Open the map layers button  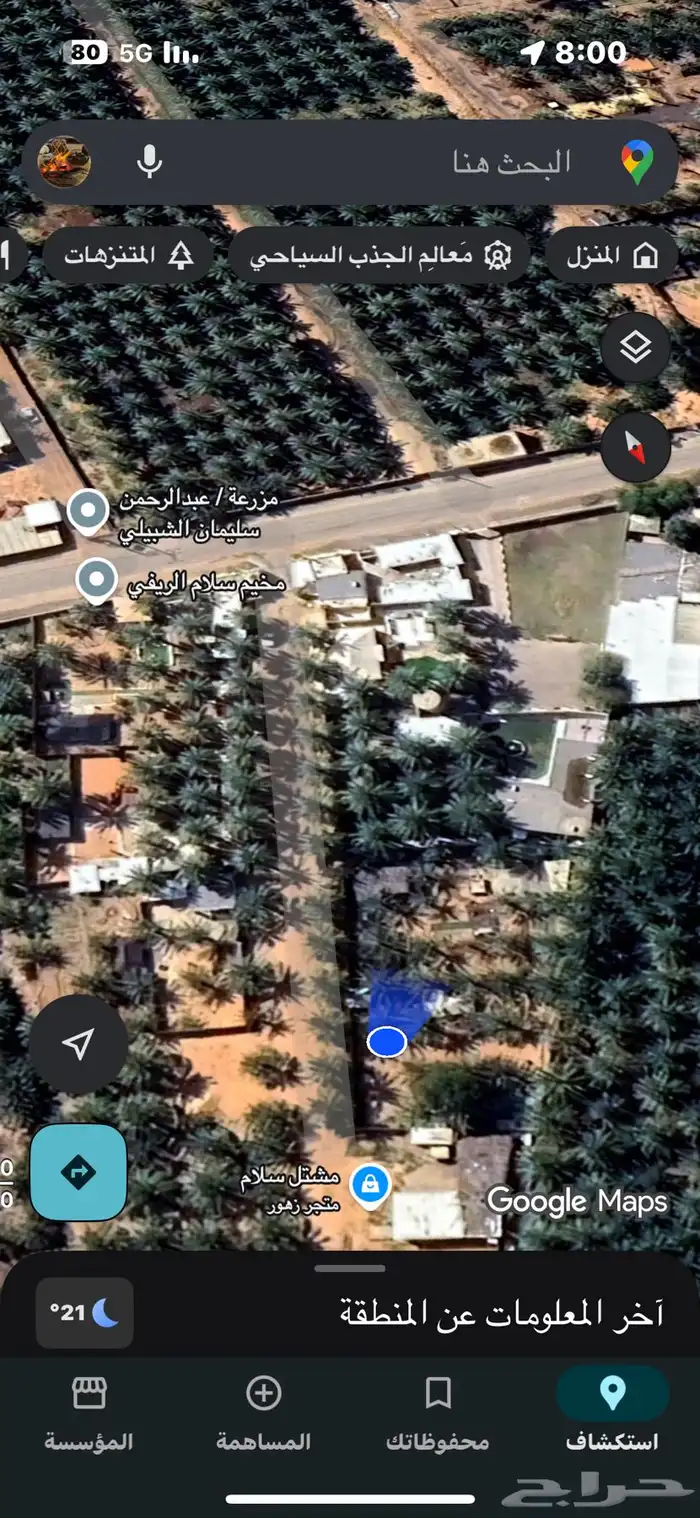coord(636,348)
